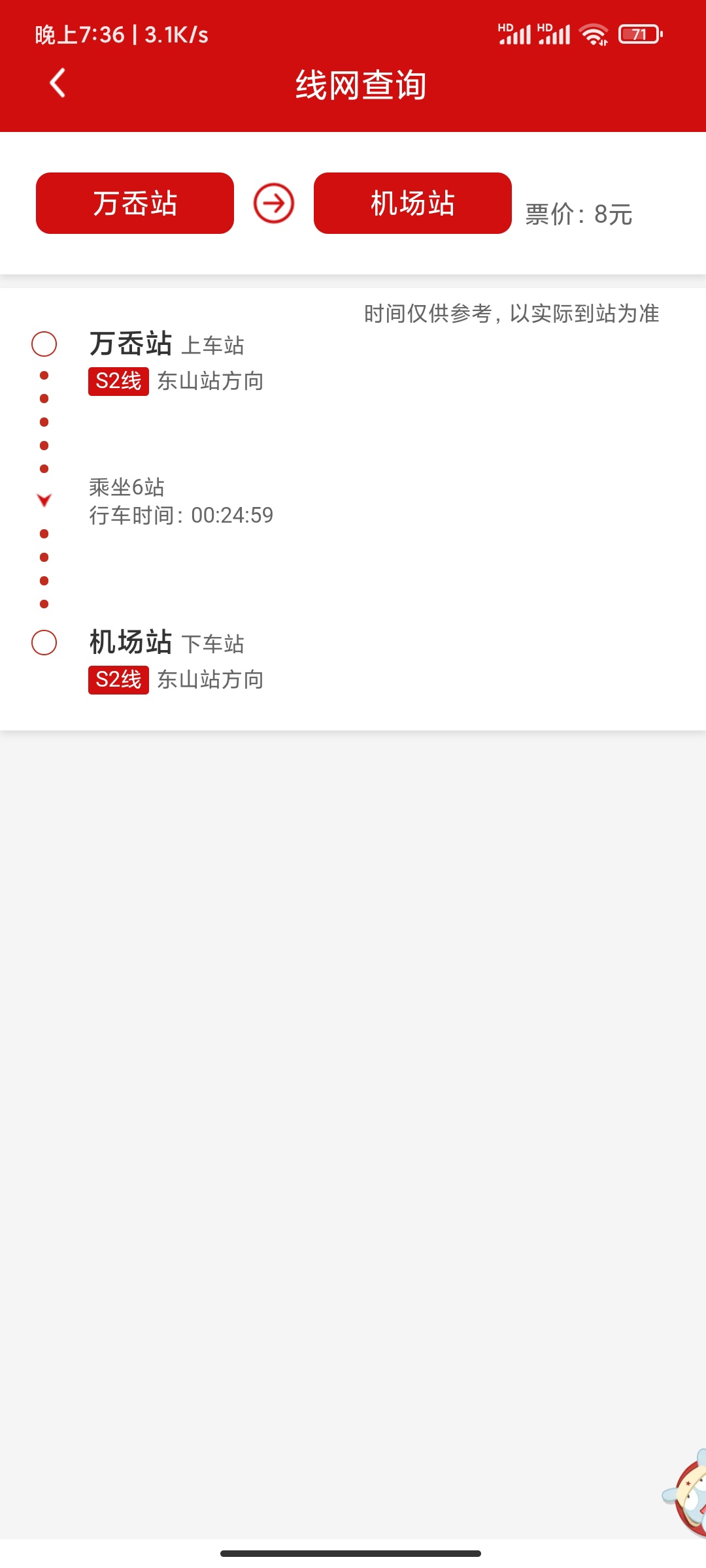This screenshot has width=706, height=1568.
Task: Swap stations with the circled arrow
Action: click(x=274, y=203)
